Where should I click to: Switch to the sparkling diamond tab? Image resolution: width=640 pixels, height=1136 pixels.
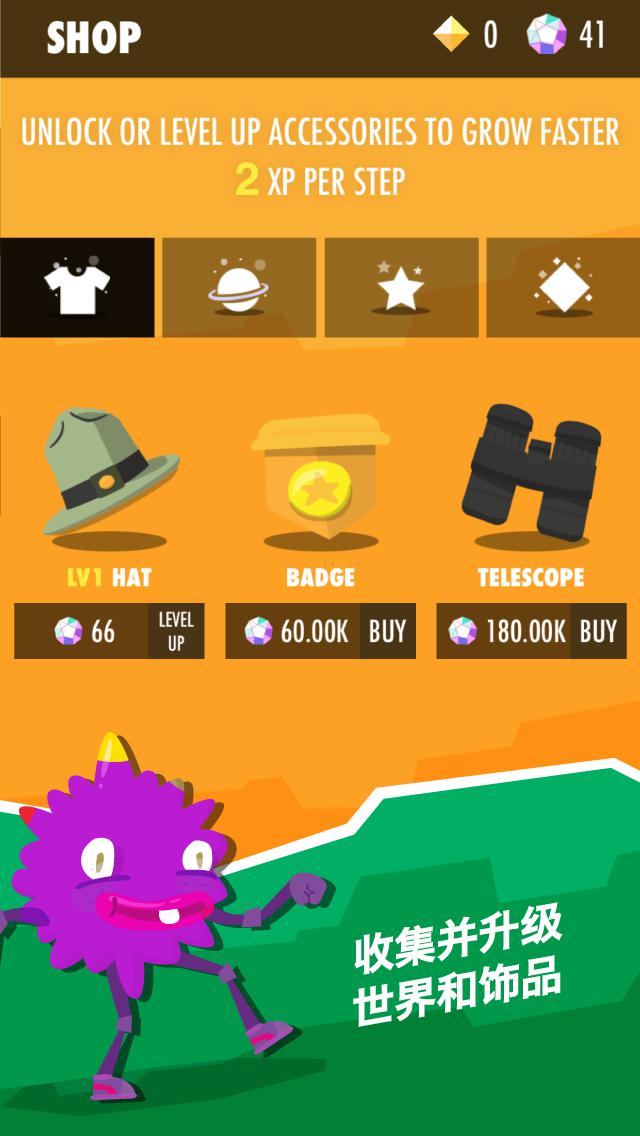(563, 288)
